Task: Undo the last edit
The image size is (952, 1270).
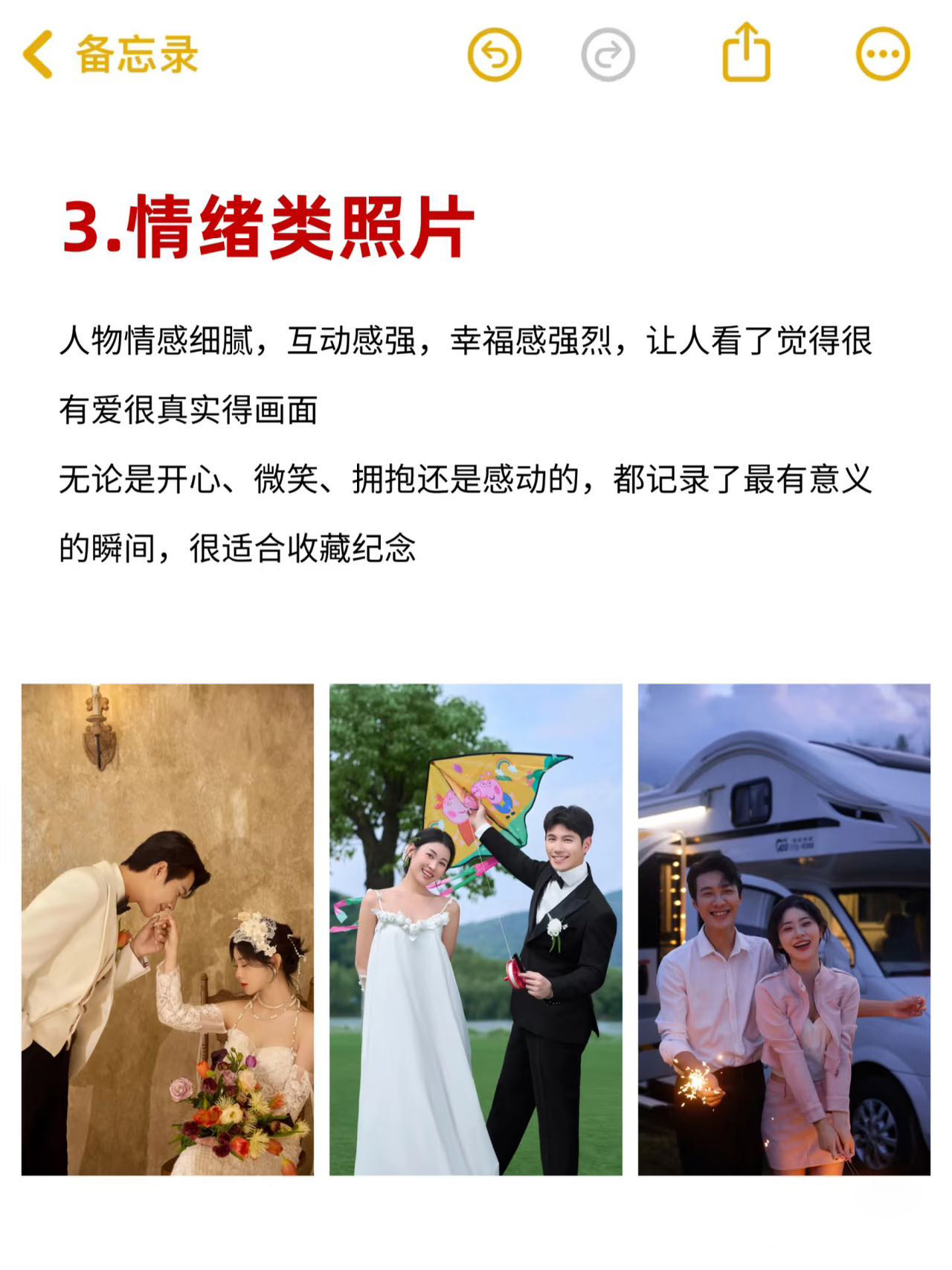Action: coord(494,54)
